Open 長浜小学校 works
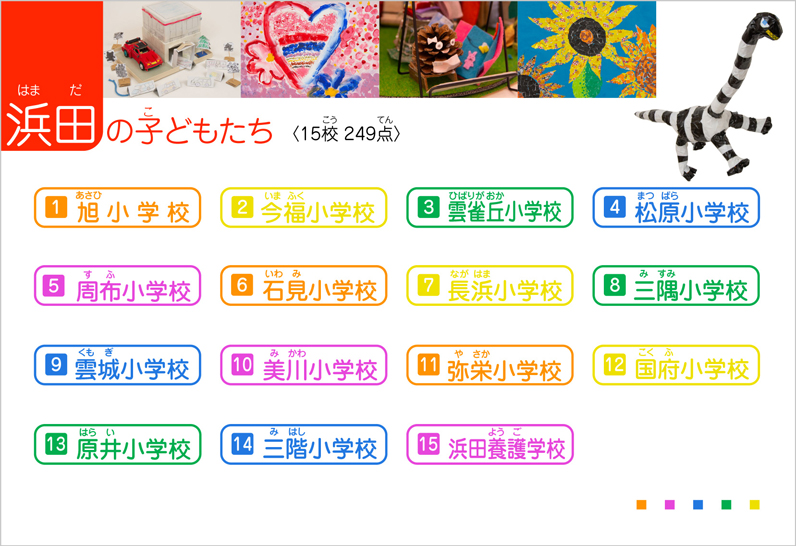Image resolution: width=796 pixels, height=546 pixels. point(490,286)
